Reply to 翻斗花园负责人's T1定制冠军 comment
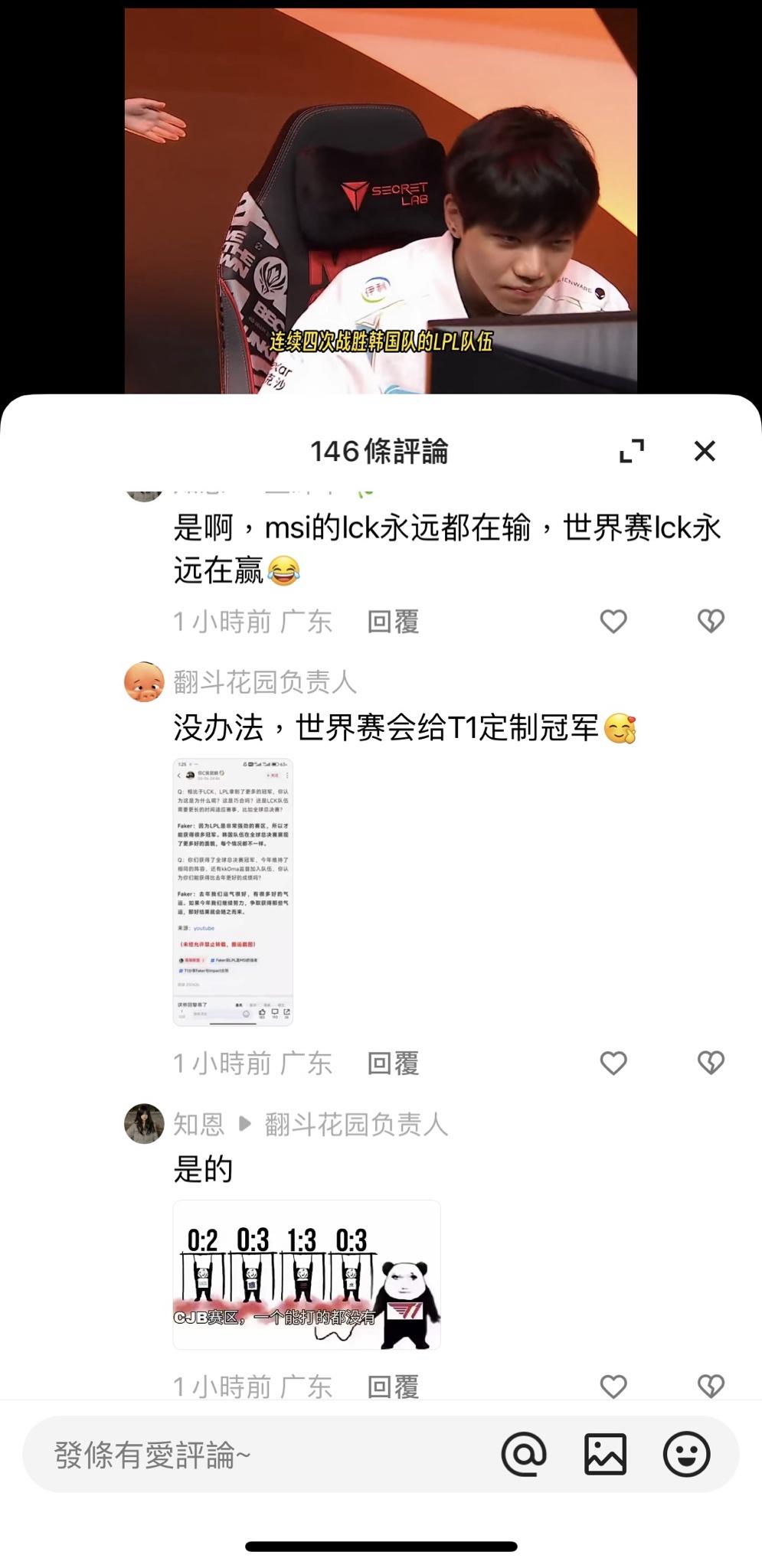The height and width of the screenshot is (1568, 762). click(393, 1063)
